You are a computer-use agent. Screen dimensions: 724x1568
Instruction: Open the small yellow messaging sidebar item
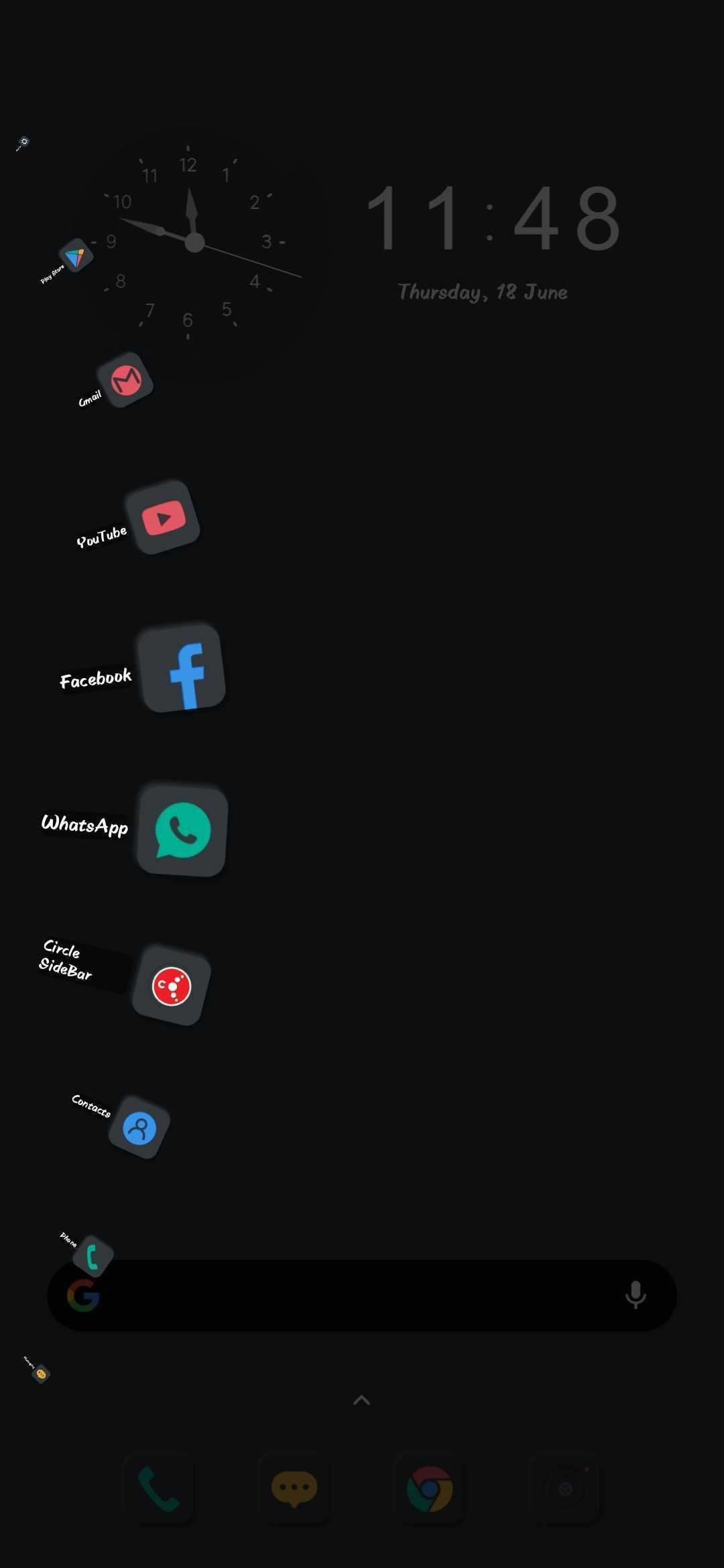coord(41,1374)
